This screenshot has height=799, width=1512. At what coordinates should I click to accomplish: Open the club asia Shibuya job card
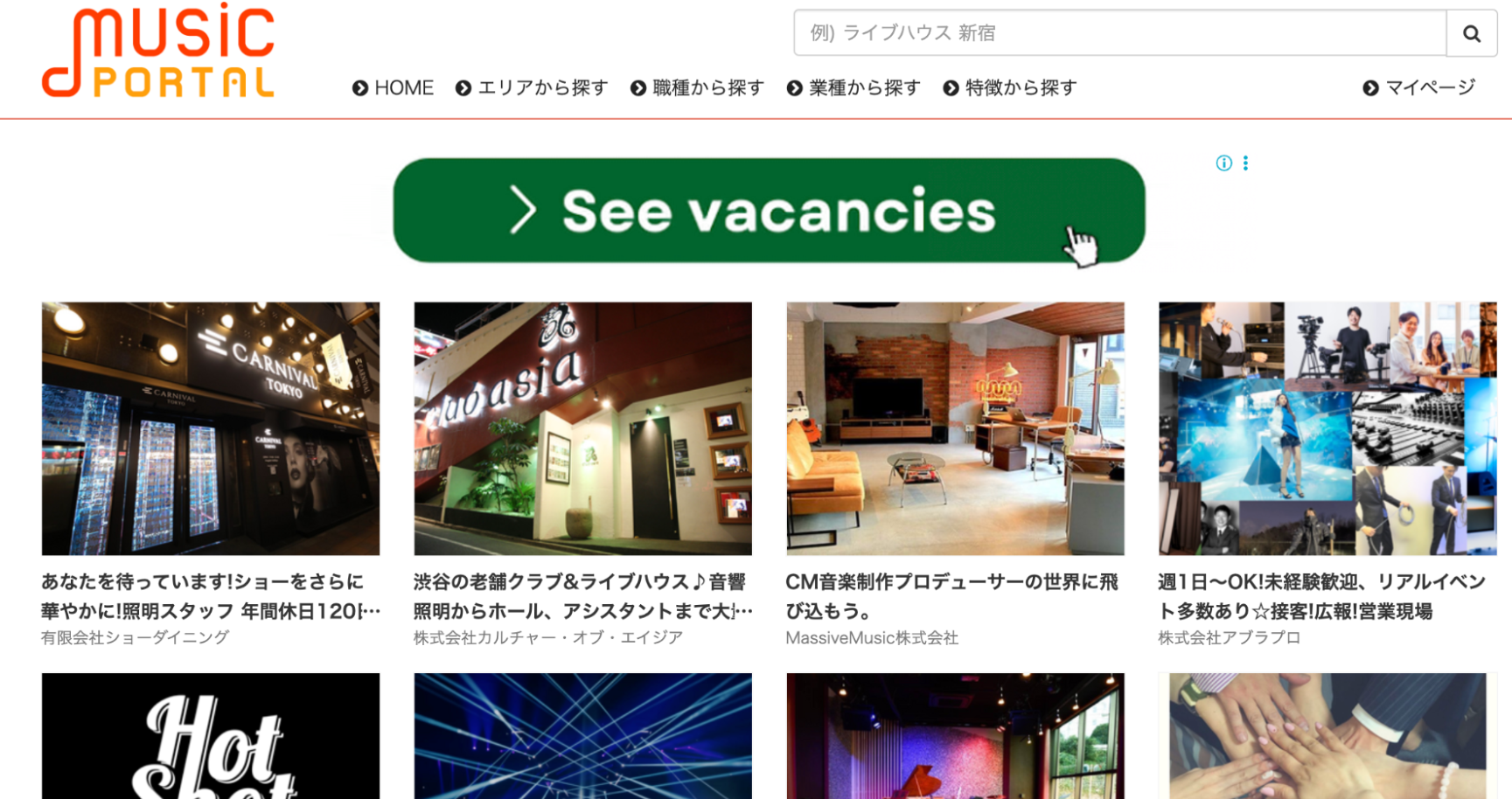click(x=582, y=428)
